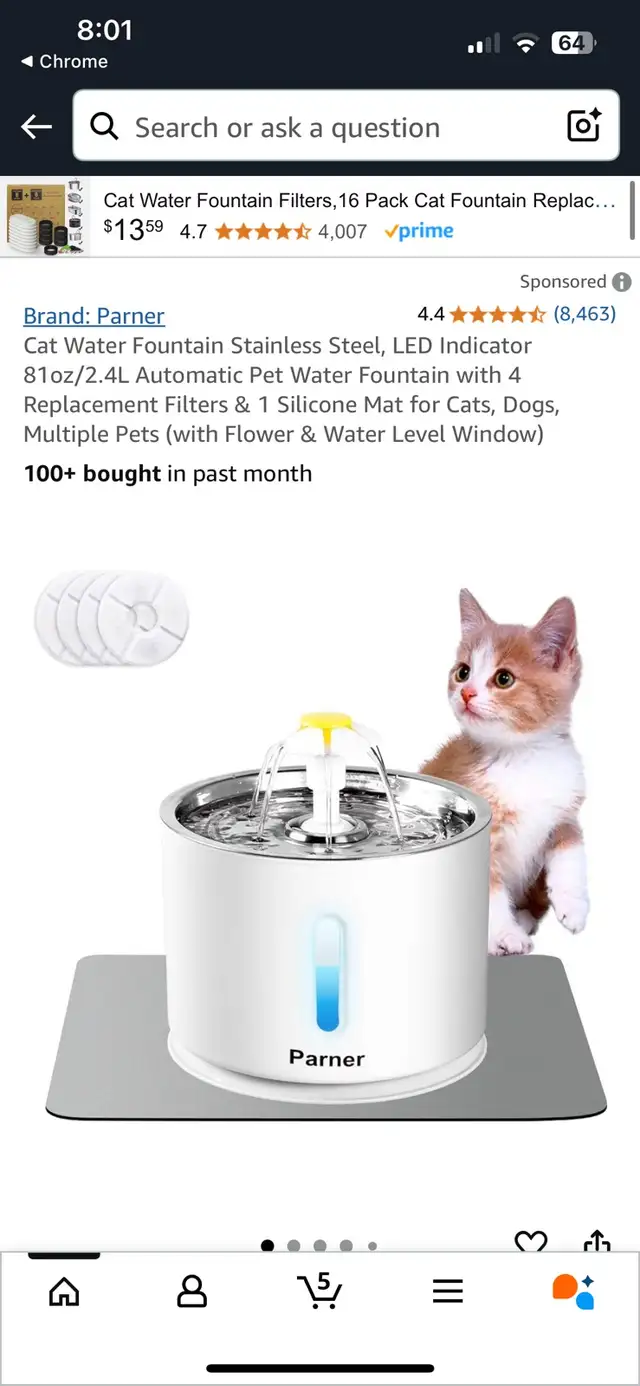Open the sponsored Cat Water Fountain Filters ad
This screenshot has width=640, height=1386.
coord(320,216)
